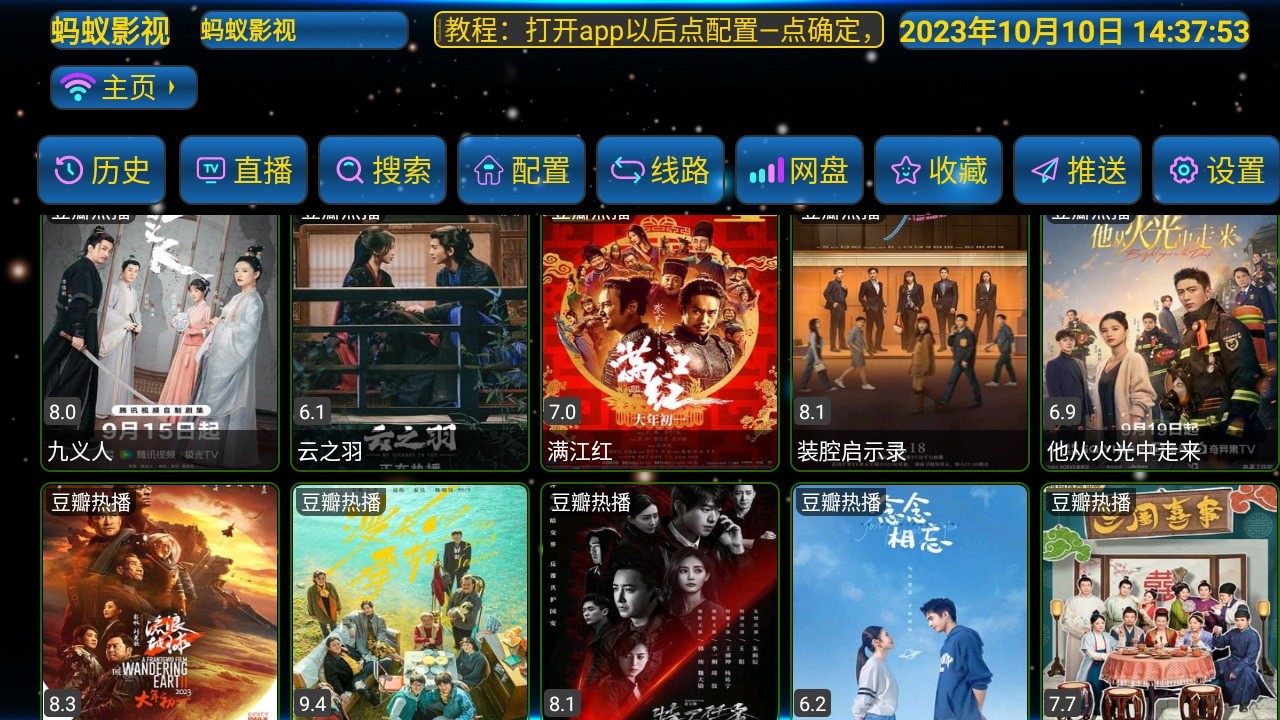Expand the 主页 home selector
1280x720 pixels.
123,88
